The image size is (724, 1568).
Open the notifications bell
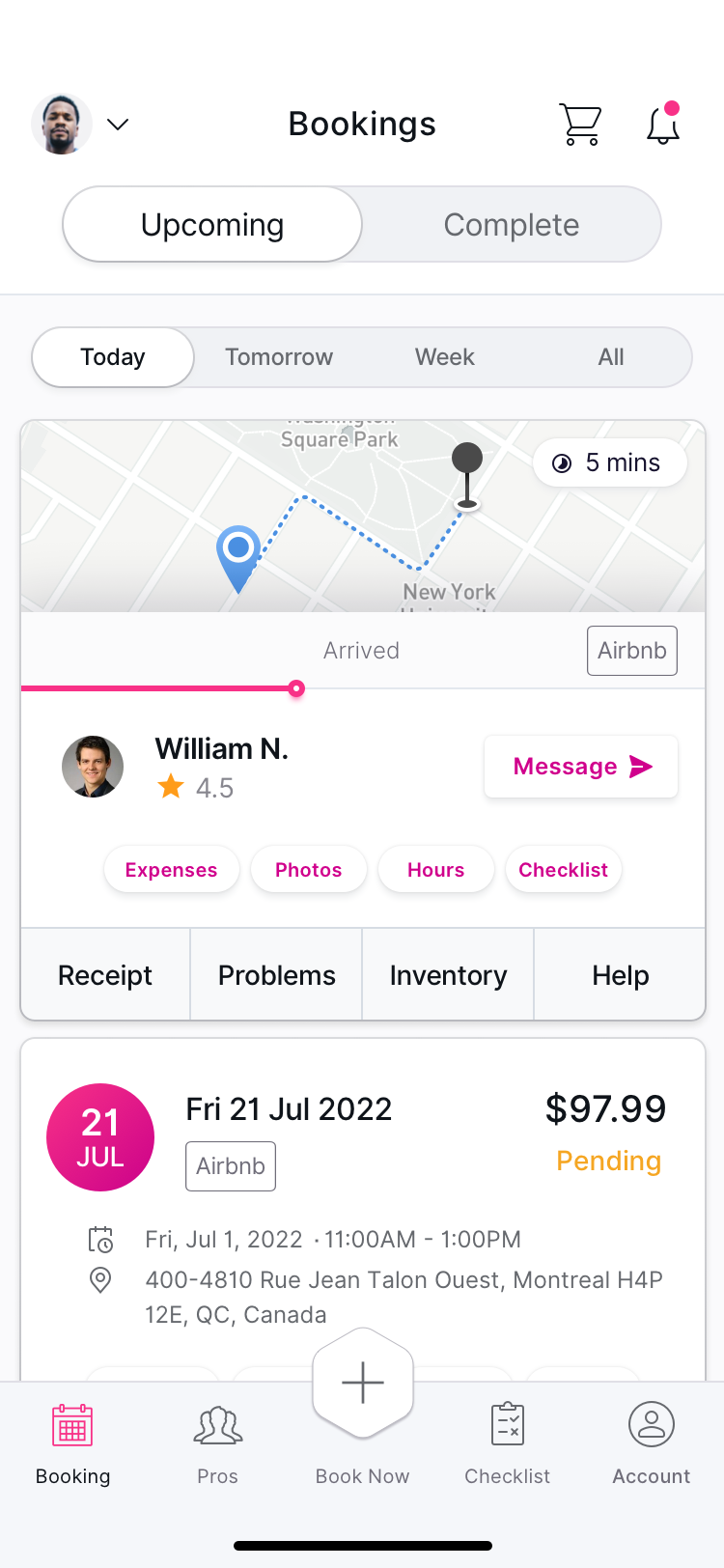click(663, 125)
